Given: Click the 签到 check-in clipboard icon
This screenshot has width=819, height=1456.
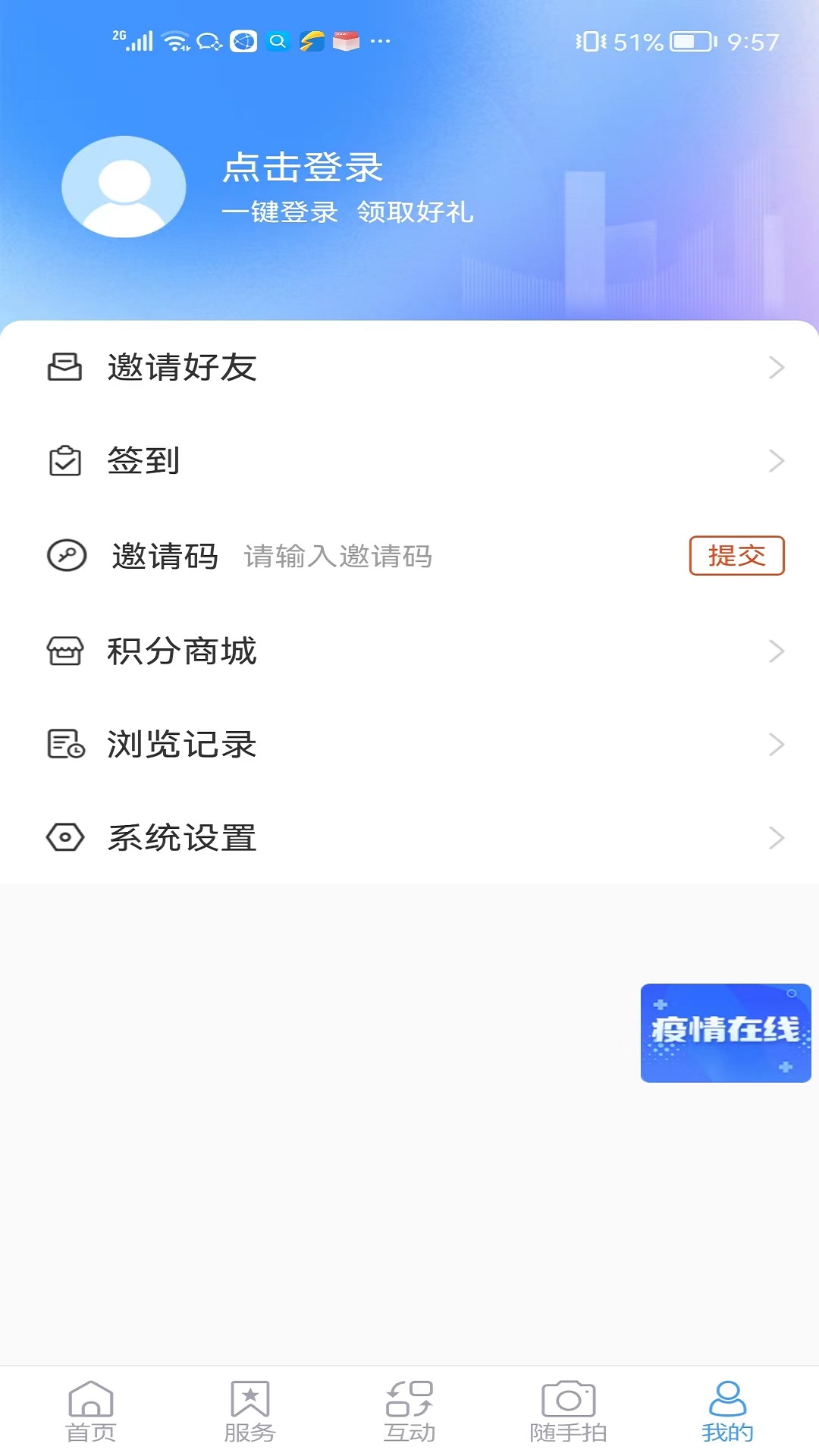Looking at the screenshot, I should click(65, 461).
